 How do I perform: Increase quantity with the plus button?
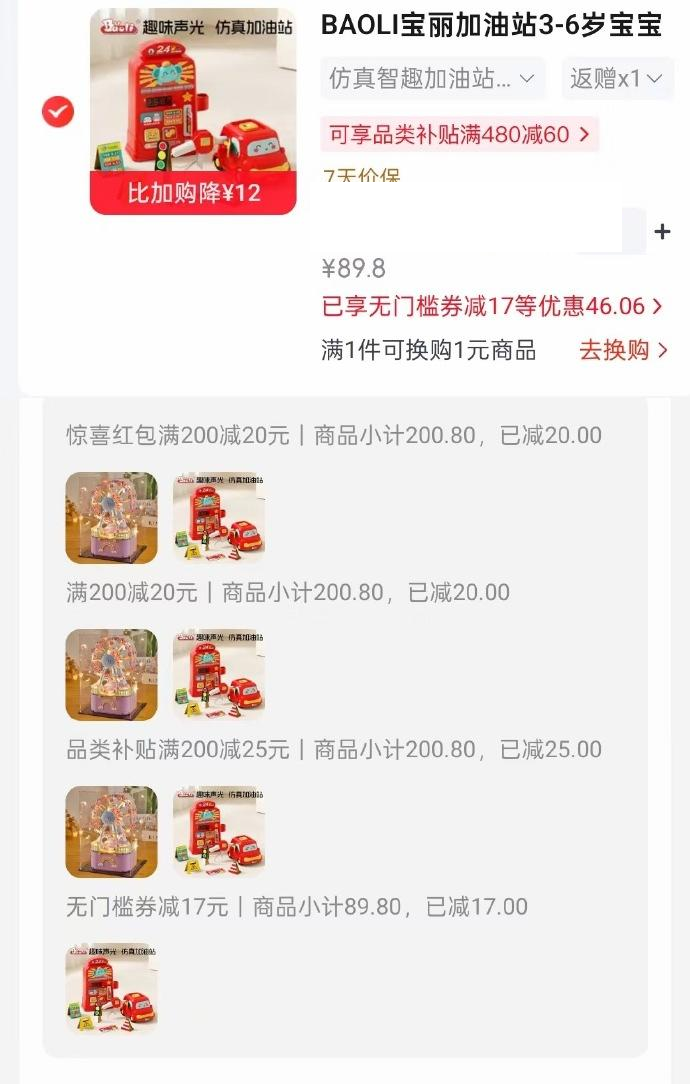click(662, 232)
